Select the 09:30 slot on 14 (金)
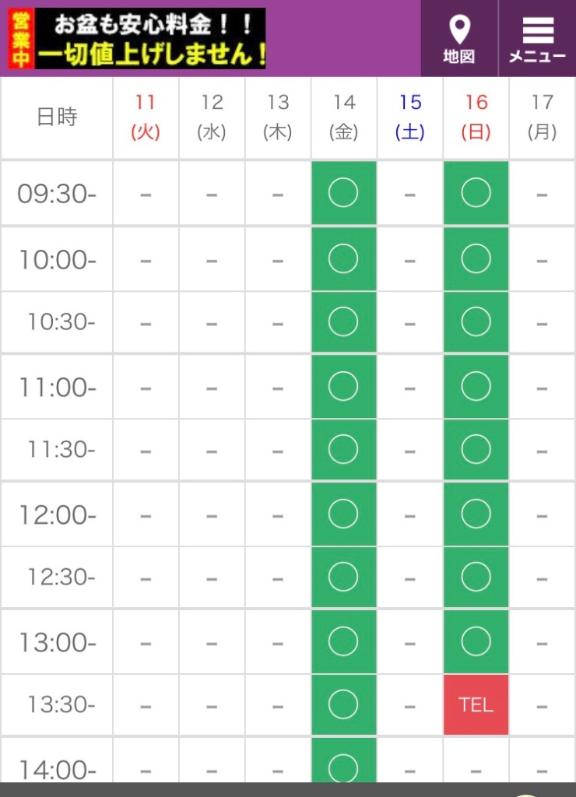The image size is (576, 797). [x=344, y=193]
